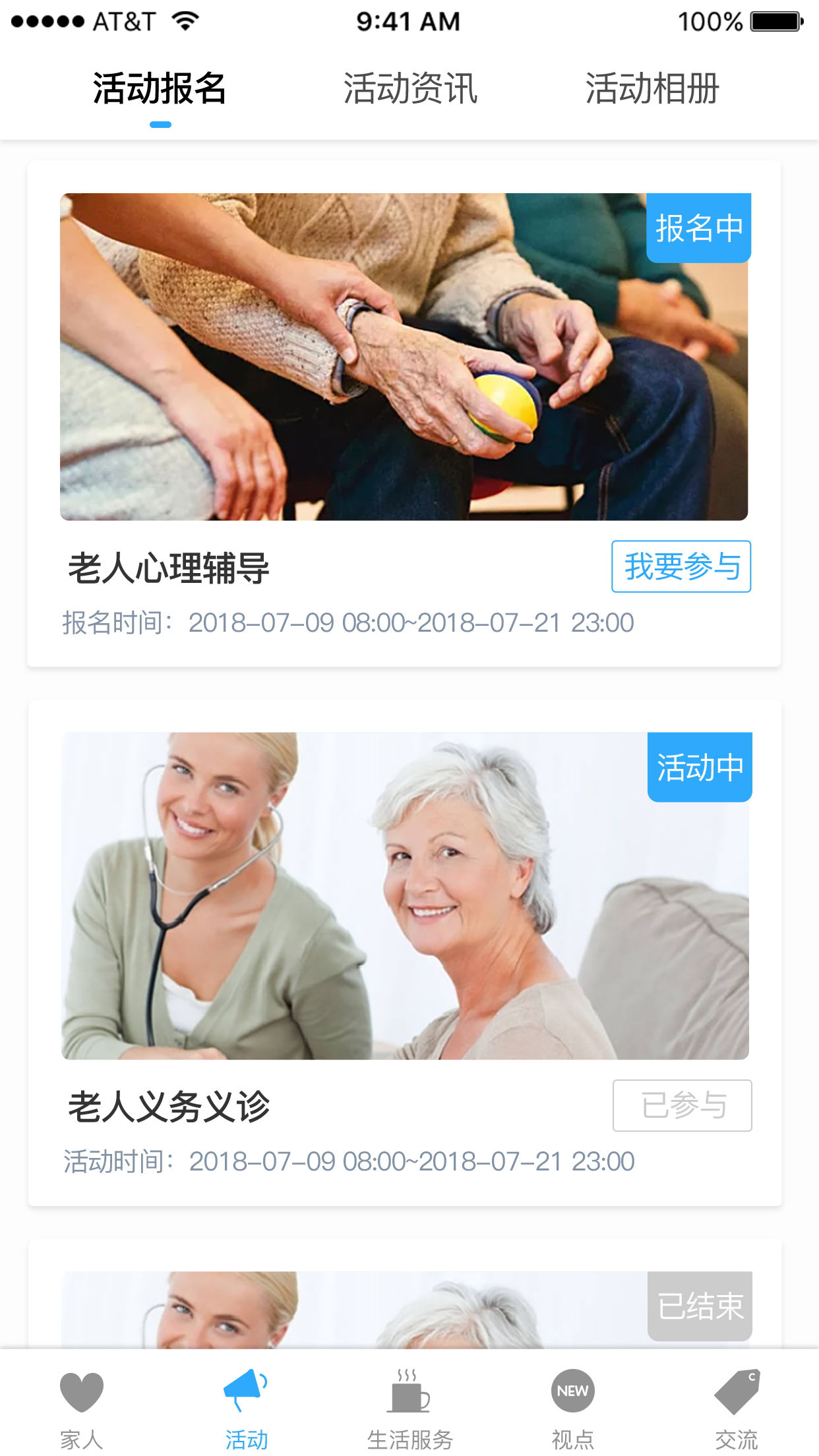Tap the heart icon for 家人
Viewport: 819px width, 1456px height.
80,1391
